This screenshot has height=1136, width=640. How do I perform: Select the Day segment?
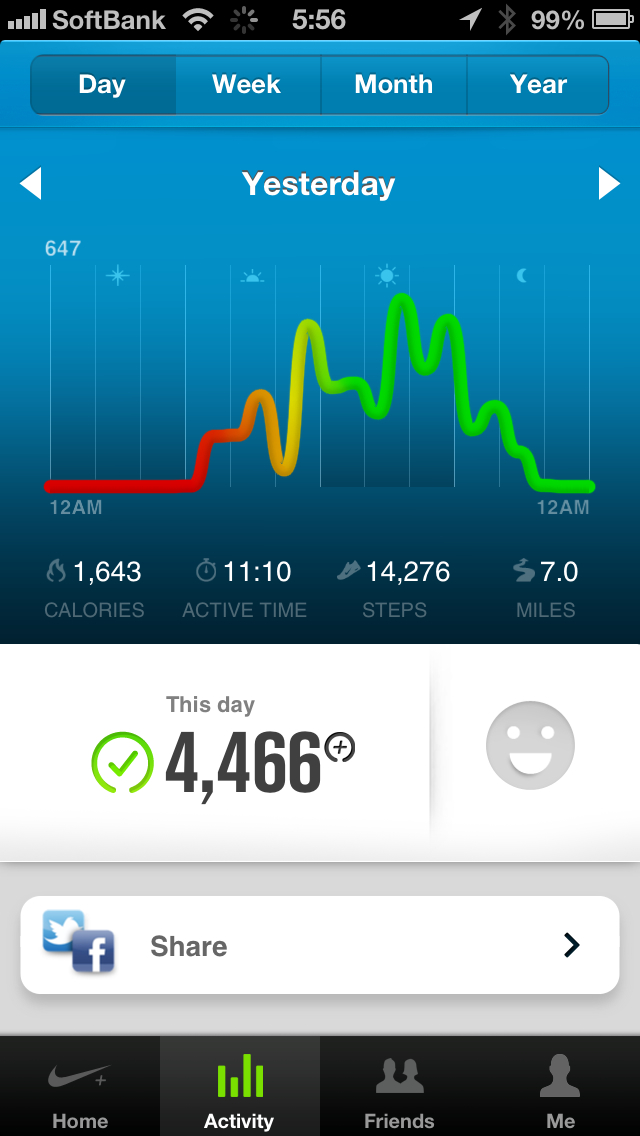(x=103, y=85)
